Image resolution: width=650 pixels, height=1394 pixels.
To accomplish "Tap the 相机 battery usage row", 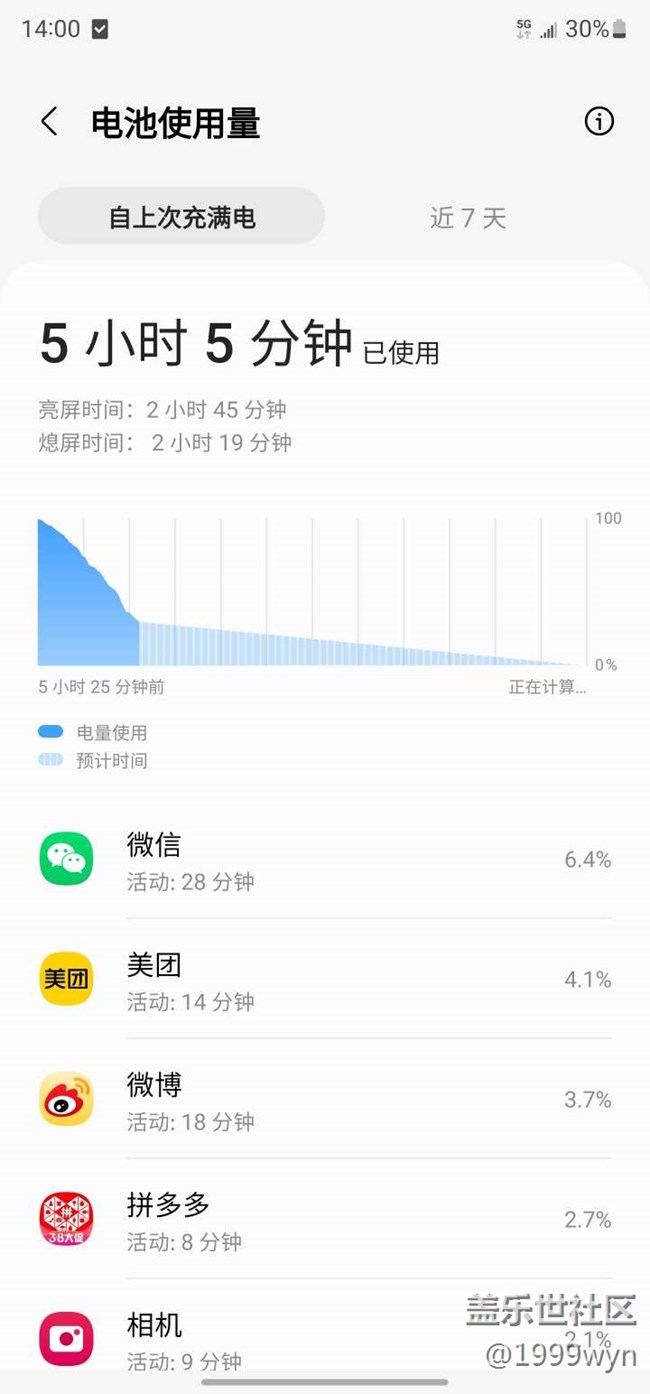I will pyautogui.click(x=325, y=1338).
